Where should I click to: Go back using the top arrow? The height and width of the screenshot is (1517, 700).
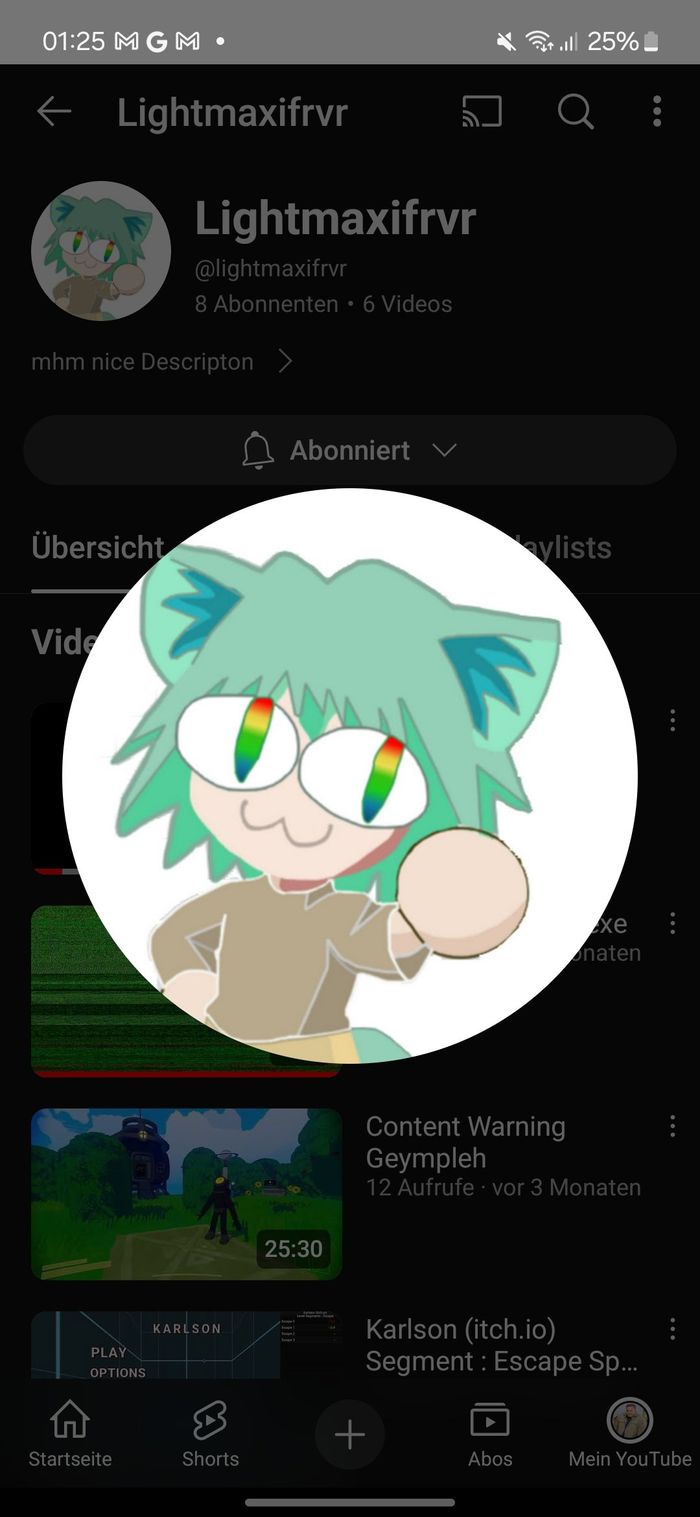(x=54, y=112)
